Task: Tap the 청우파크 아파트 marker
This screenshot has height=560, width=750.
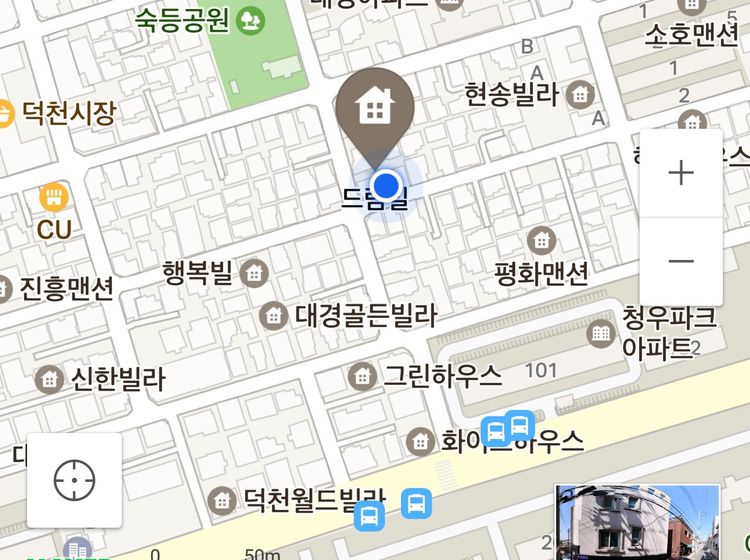Action: pos(602,333)
